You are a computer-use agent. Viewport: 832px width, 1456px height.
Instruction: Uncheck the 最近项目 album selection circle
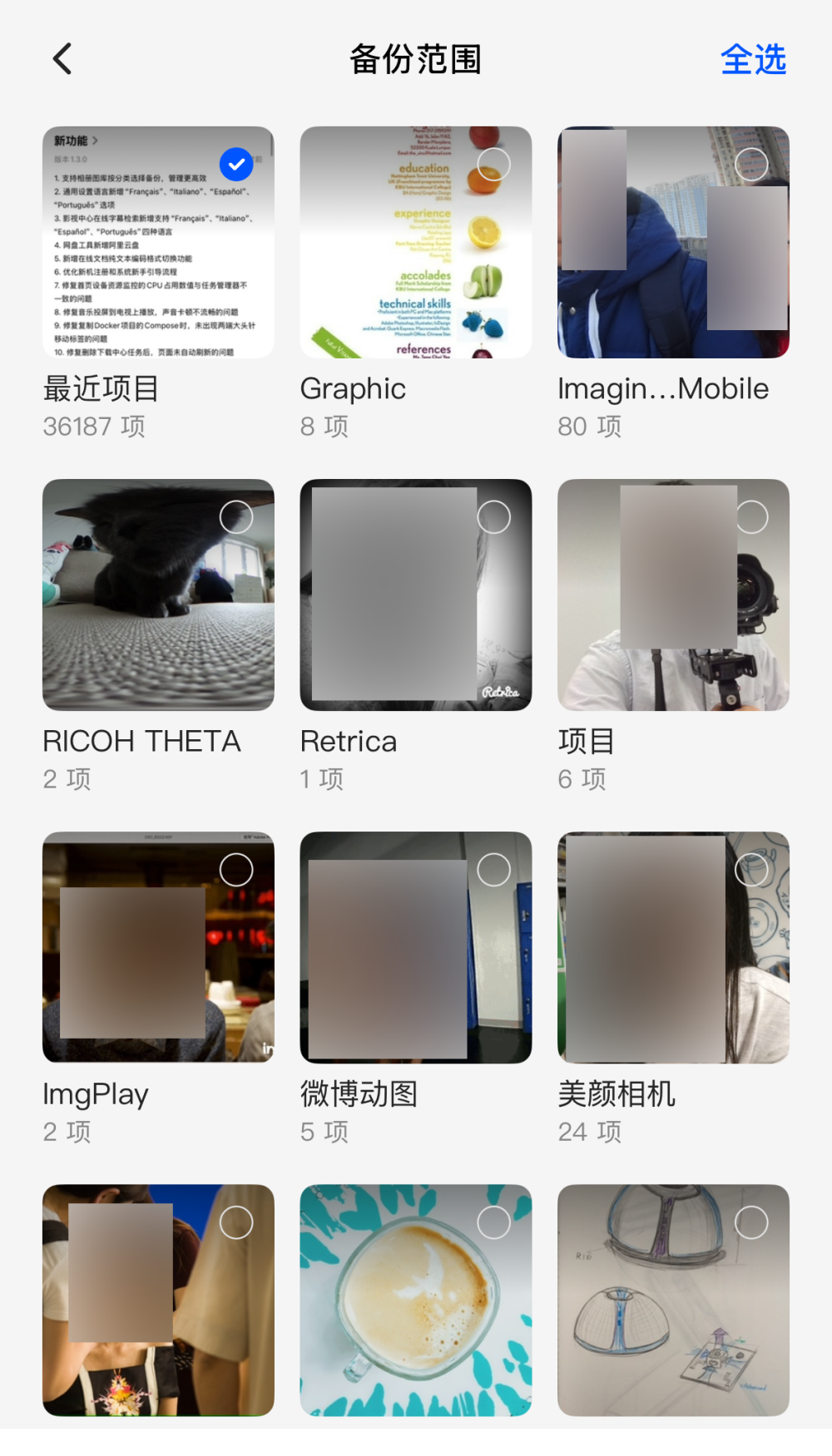[x=235, y=164]
